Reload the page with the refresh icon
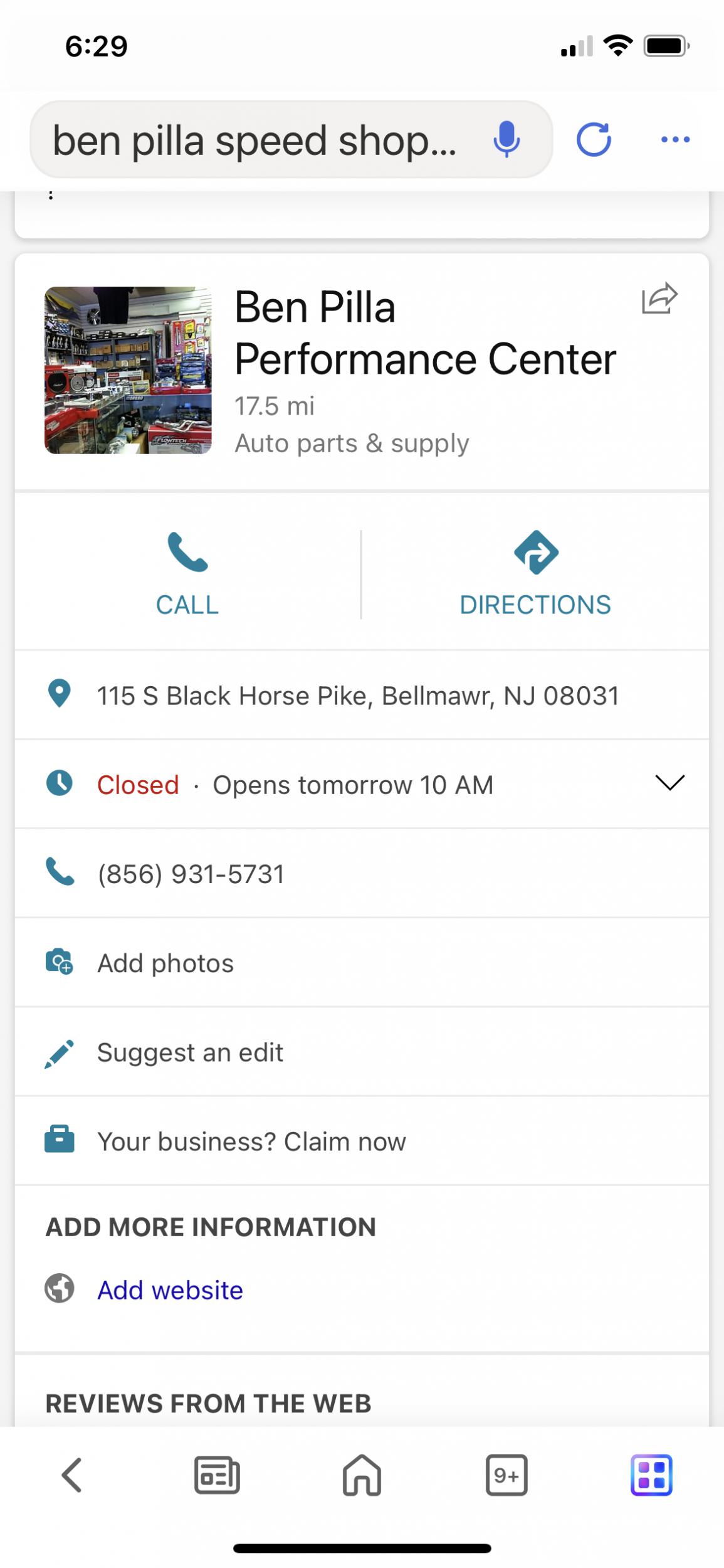 (594, 139)
